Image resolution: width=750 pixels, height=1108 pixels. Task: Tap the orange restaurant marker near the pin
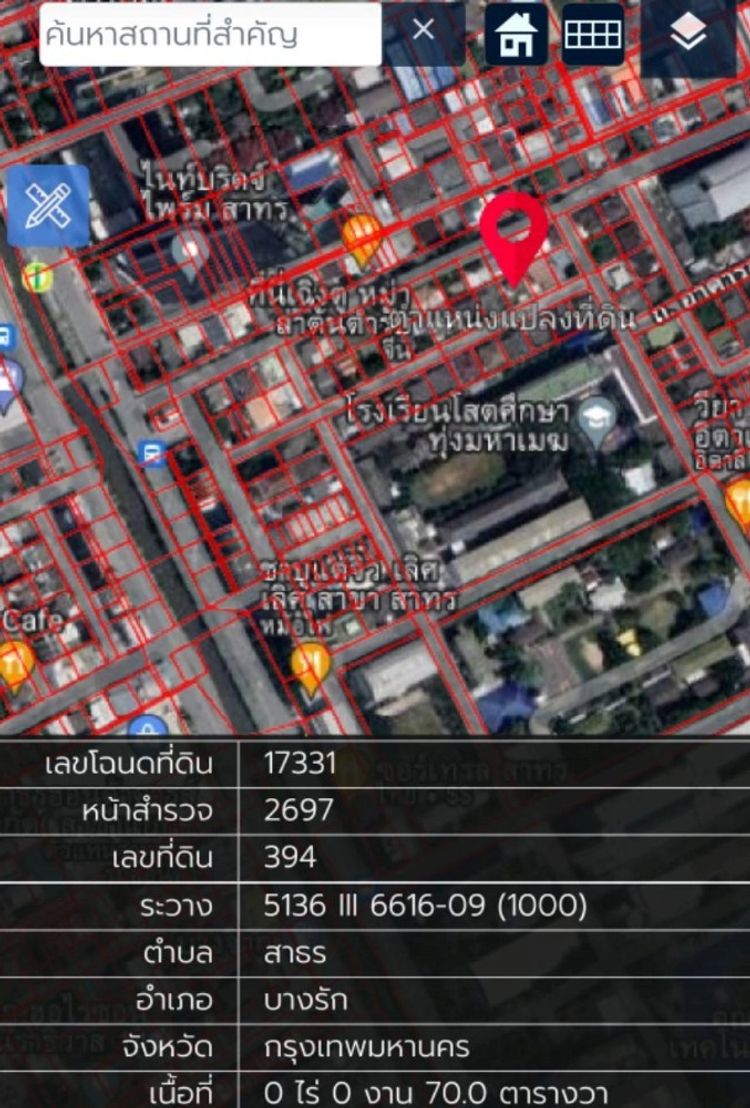point(361,237)
